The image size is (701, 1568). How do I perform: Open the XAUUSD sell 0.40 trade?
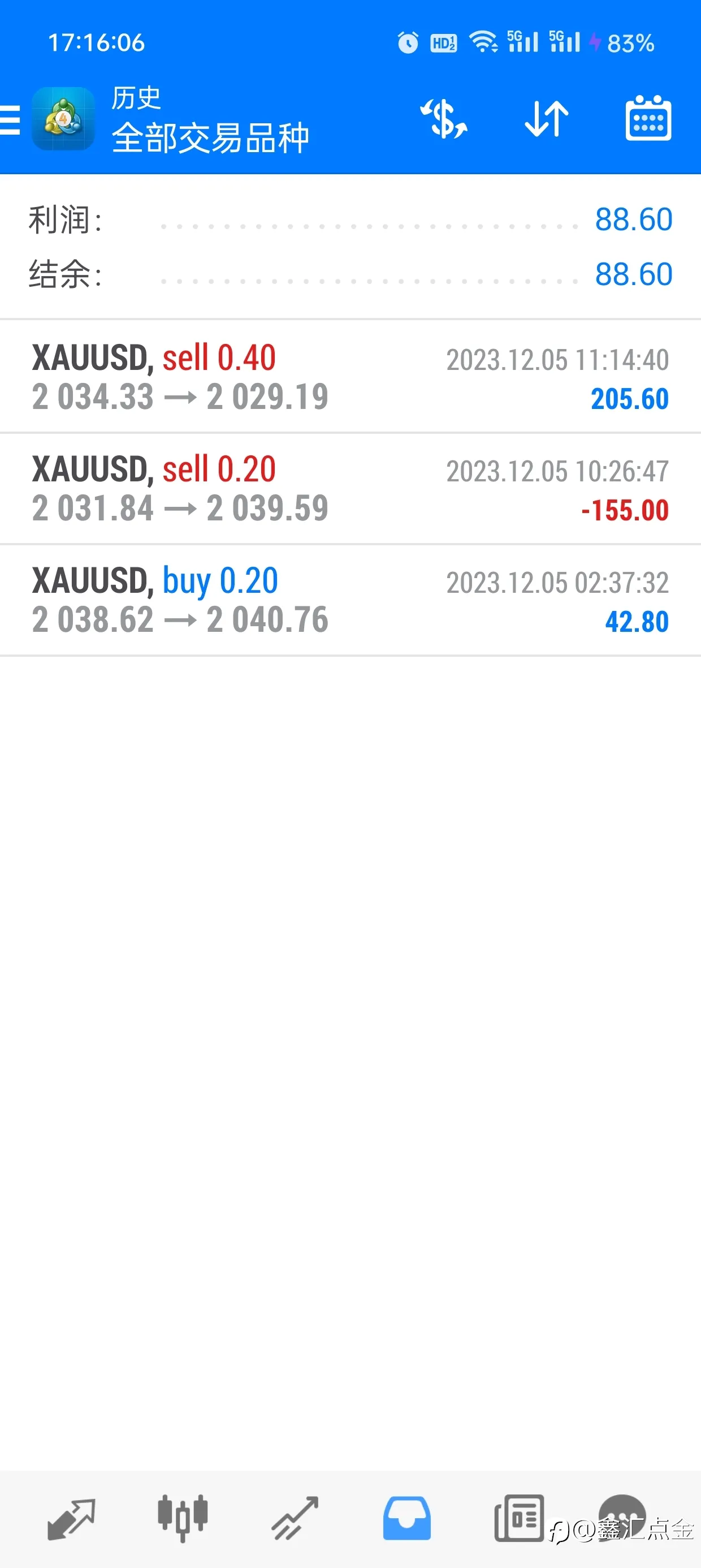[350, 377]
